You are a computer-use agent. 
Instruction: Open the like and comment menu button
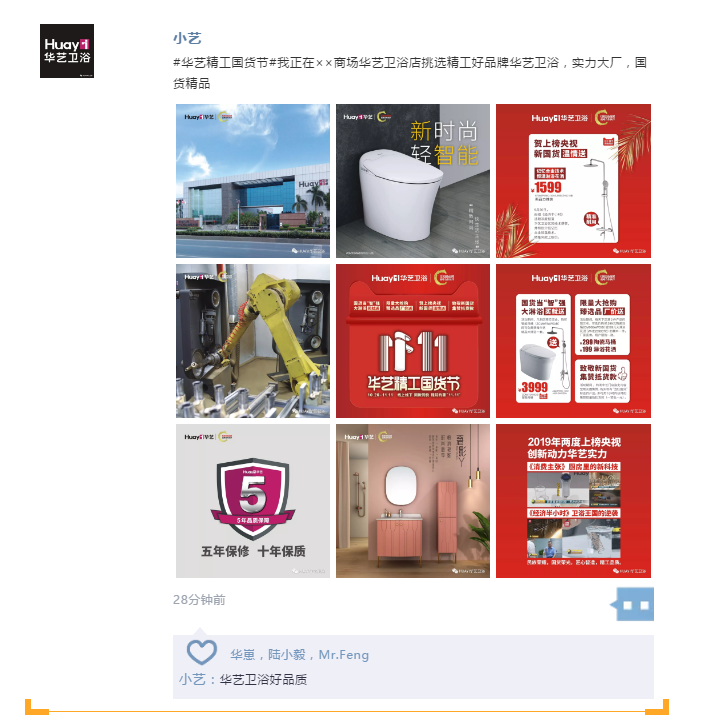tap(634, 604)
